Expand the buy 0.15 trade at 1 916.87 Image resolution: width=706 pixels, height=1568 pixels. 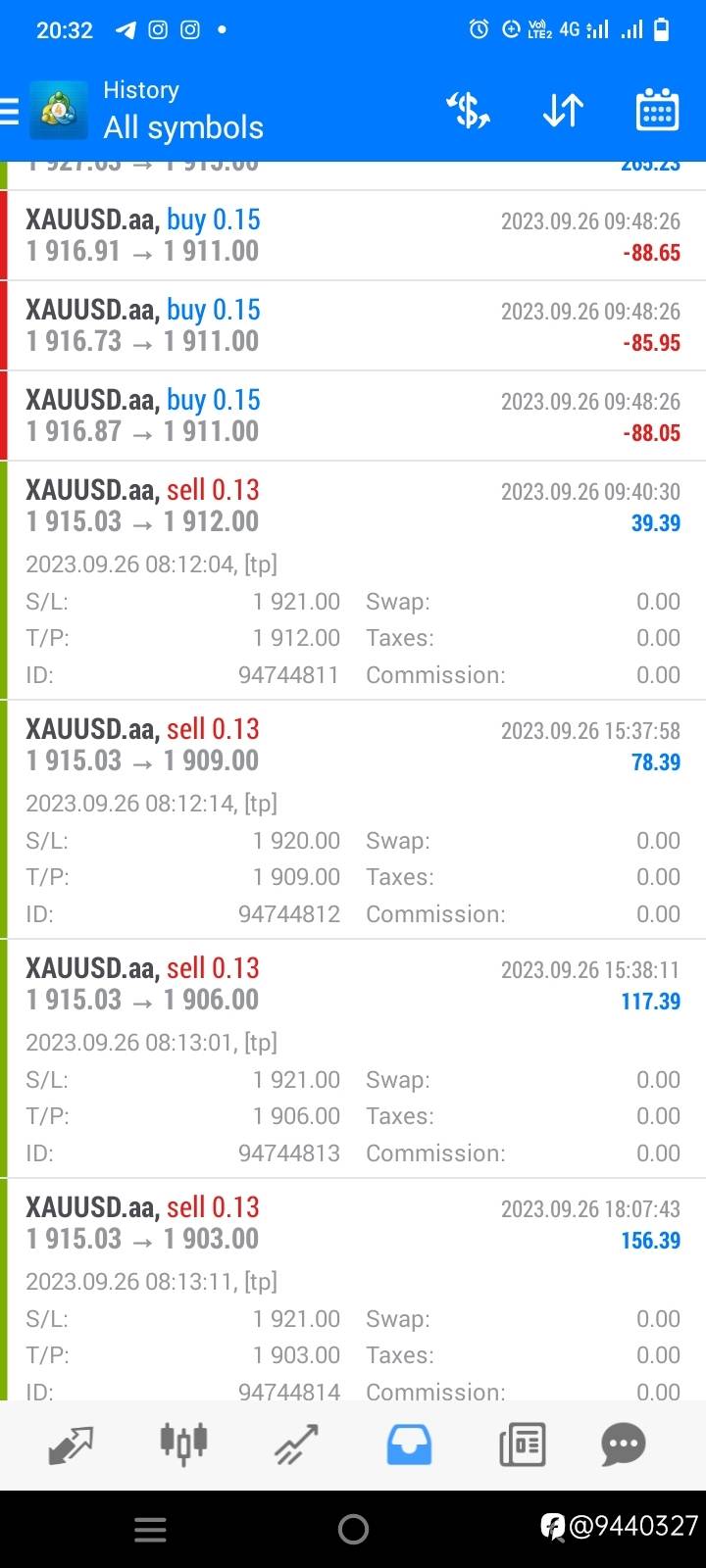pos(353,416)
